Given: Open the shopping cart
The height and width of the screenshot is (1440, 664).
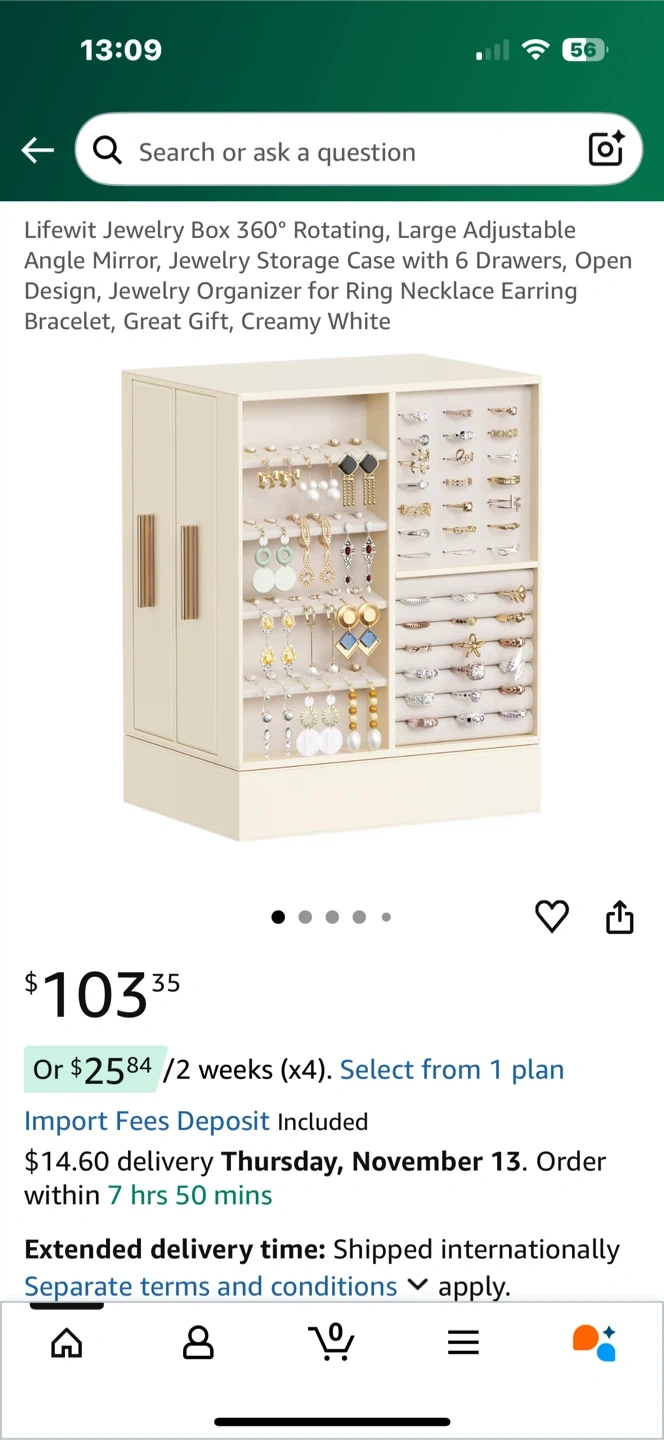Looking at the screenshot, I should coord(332,1342).
